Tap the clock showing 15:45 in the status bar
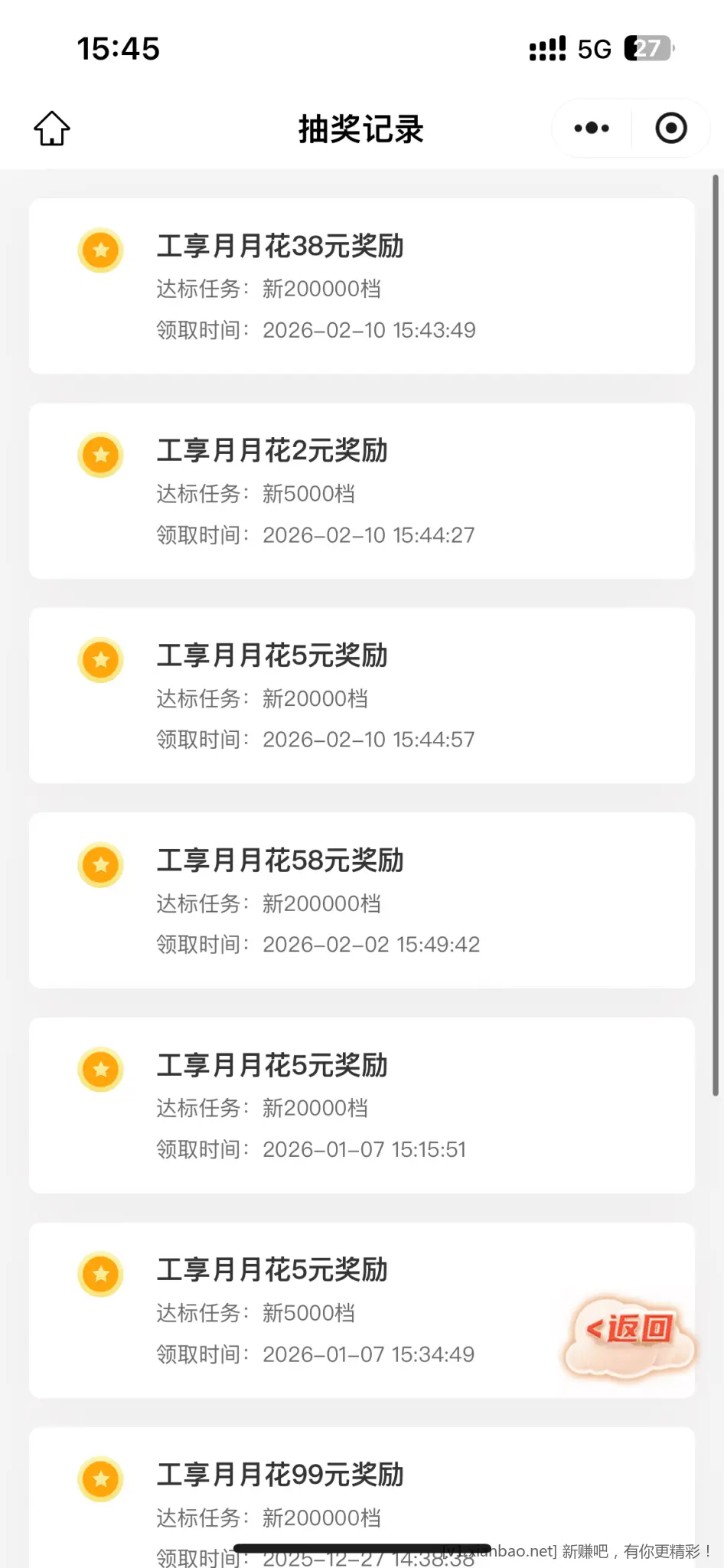Viewport: 724px width, 1568px height. pyautogui.click(x=119, y=48)
